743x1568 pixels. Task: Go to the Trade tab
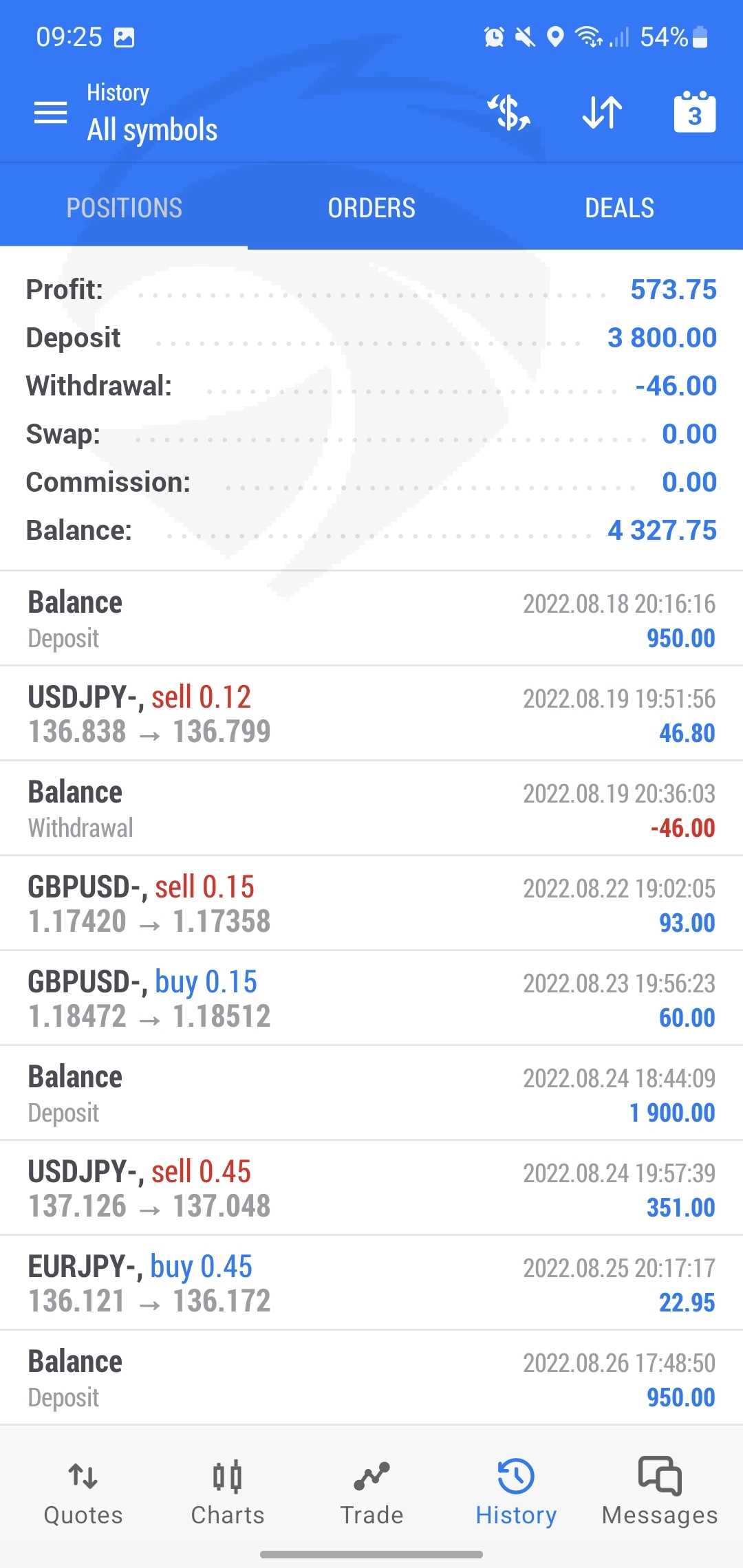(371, 1492)
